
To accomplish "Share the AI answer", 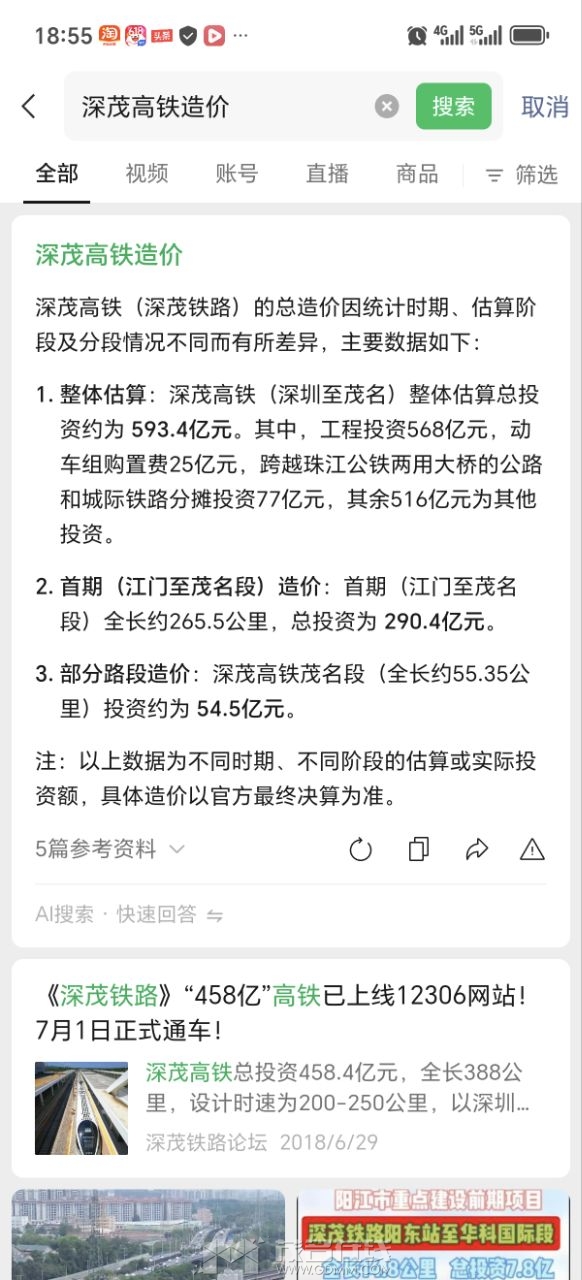I will coord(477,850).
